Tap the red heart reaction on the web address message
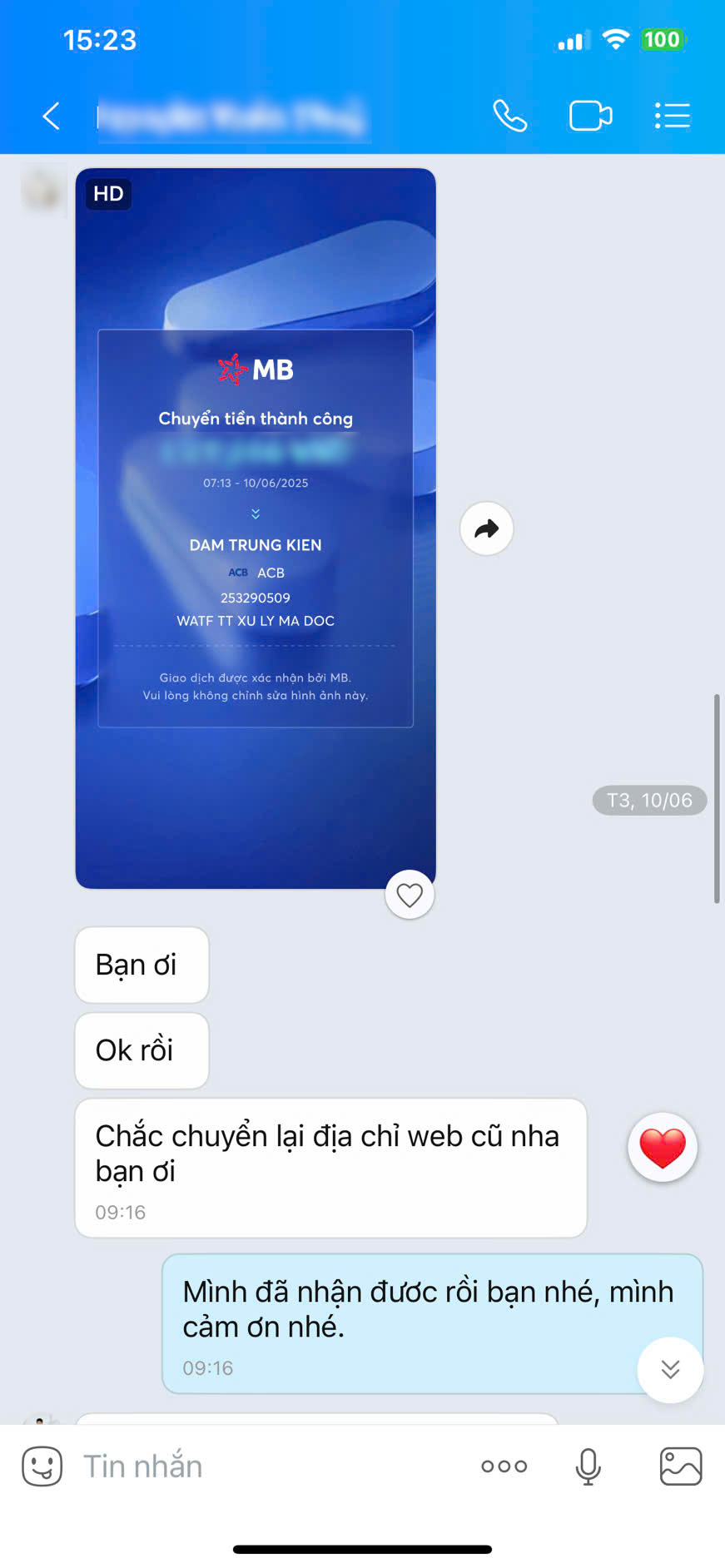Screen dimensions: 725x1568 coord(663,1147)
